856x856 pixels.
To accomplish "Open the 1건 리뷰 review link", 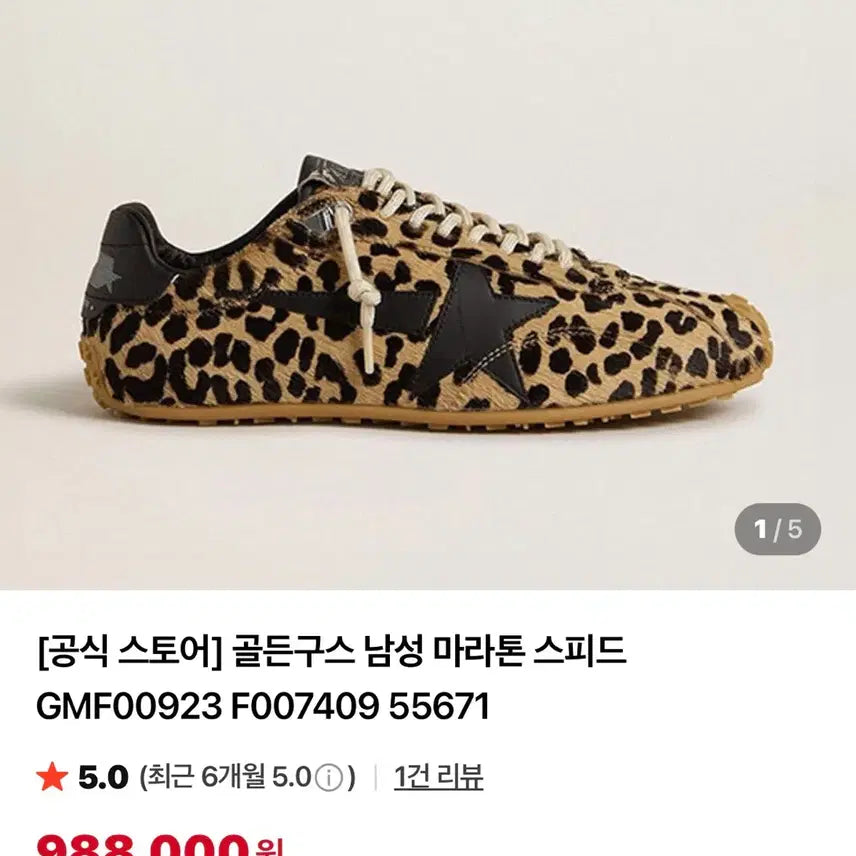I will click(438, 777).
